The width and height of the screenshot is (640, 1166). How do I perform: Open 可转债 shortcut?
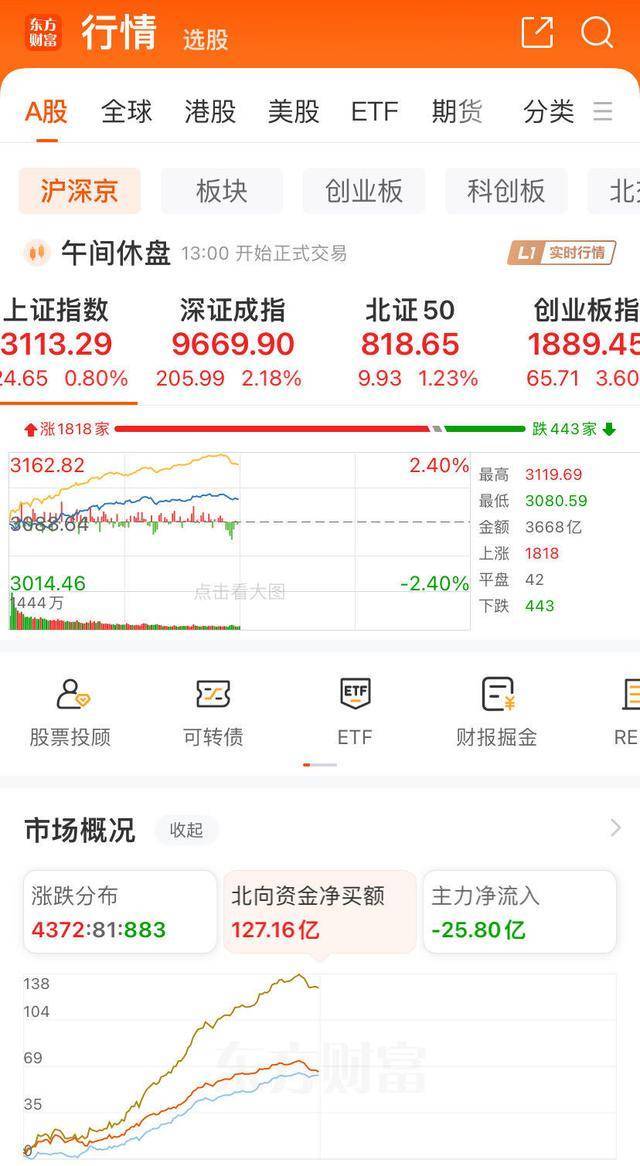[212, 712]
